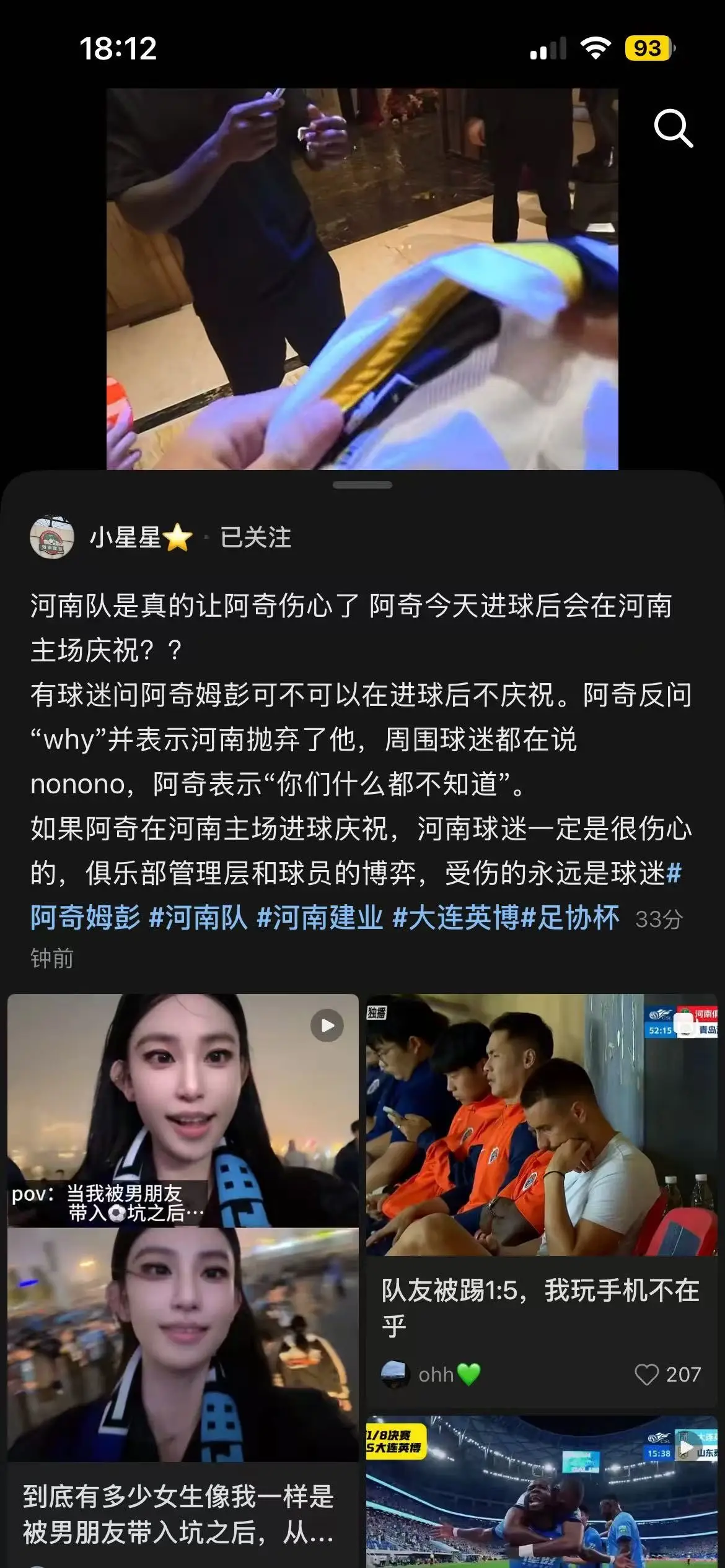Image resolution: width=725 pixels, height=1568 pixels.
Task: Open the #大连英博 hashtag
Action: tap(456, 917)
